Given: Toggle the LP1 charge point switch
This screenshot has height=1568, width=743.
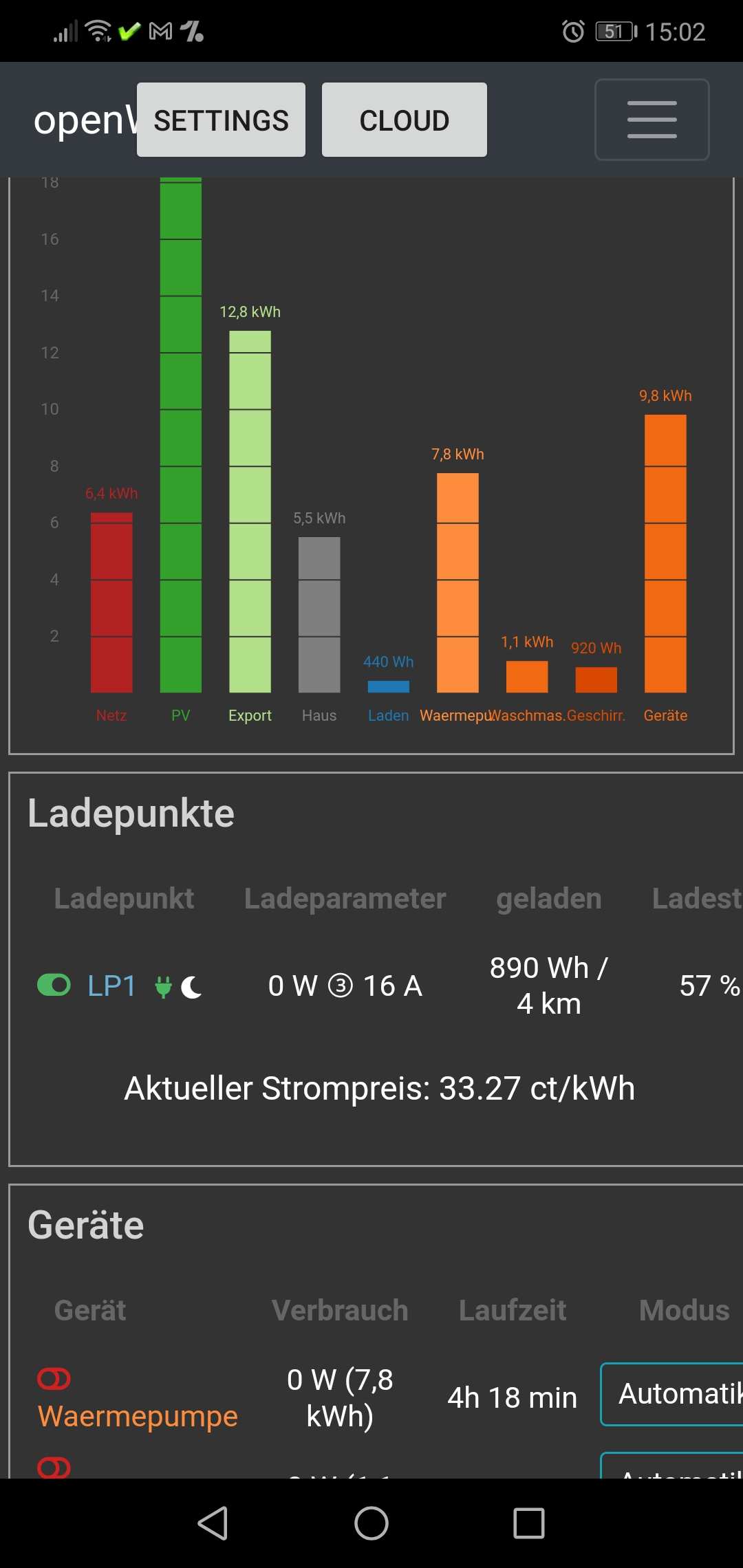Looking at the screenshot, I should point(54,985).
